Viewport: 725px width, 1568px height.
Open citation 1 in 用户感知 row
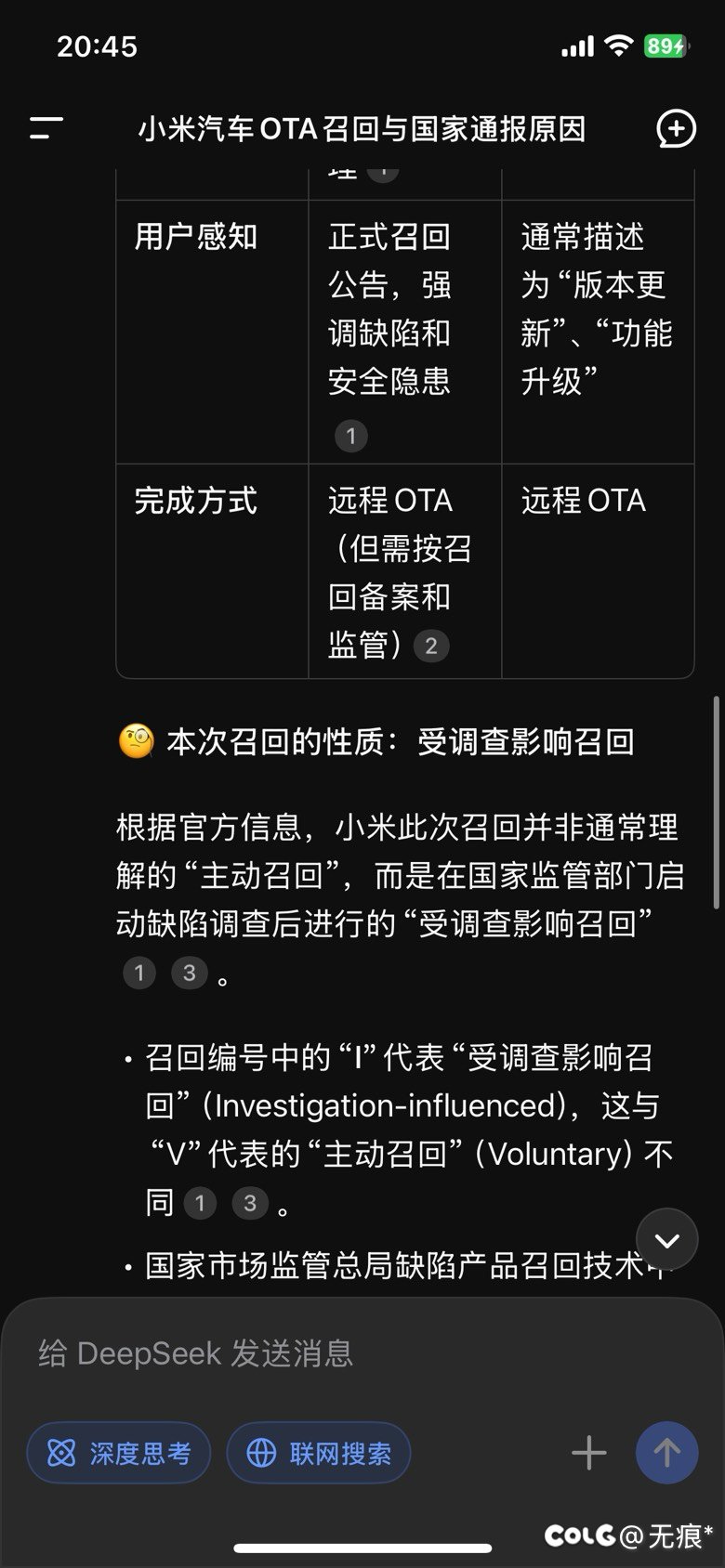(350, 436)
